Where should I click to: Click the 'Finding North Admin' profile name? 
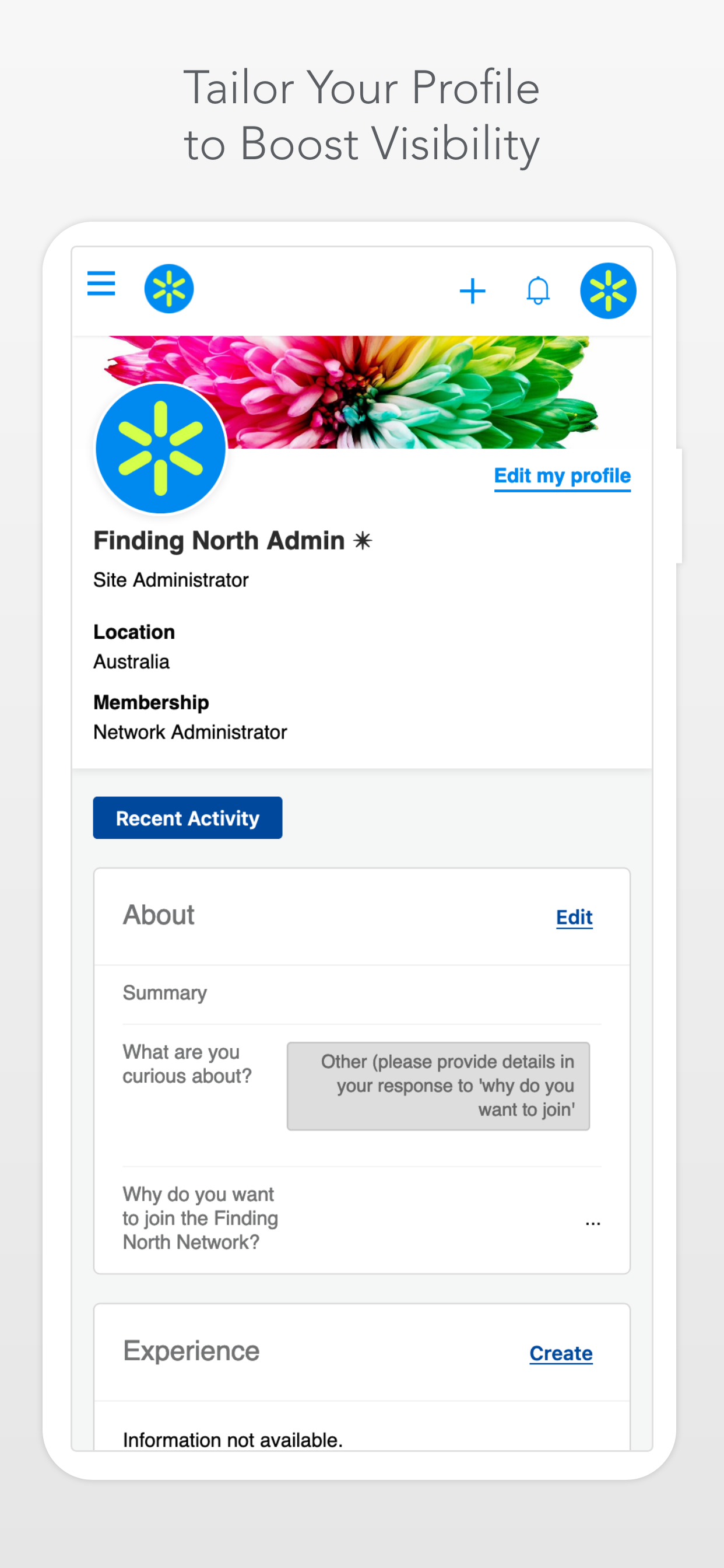(x=218, y=541)
